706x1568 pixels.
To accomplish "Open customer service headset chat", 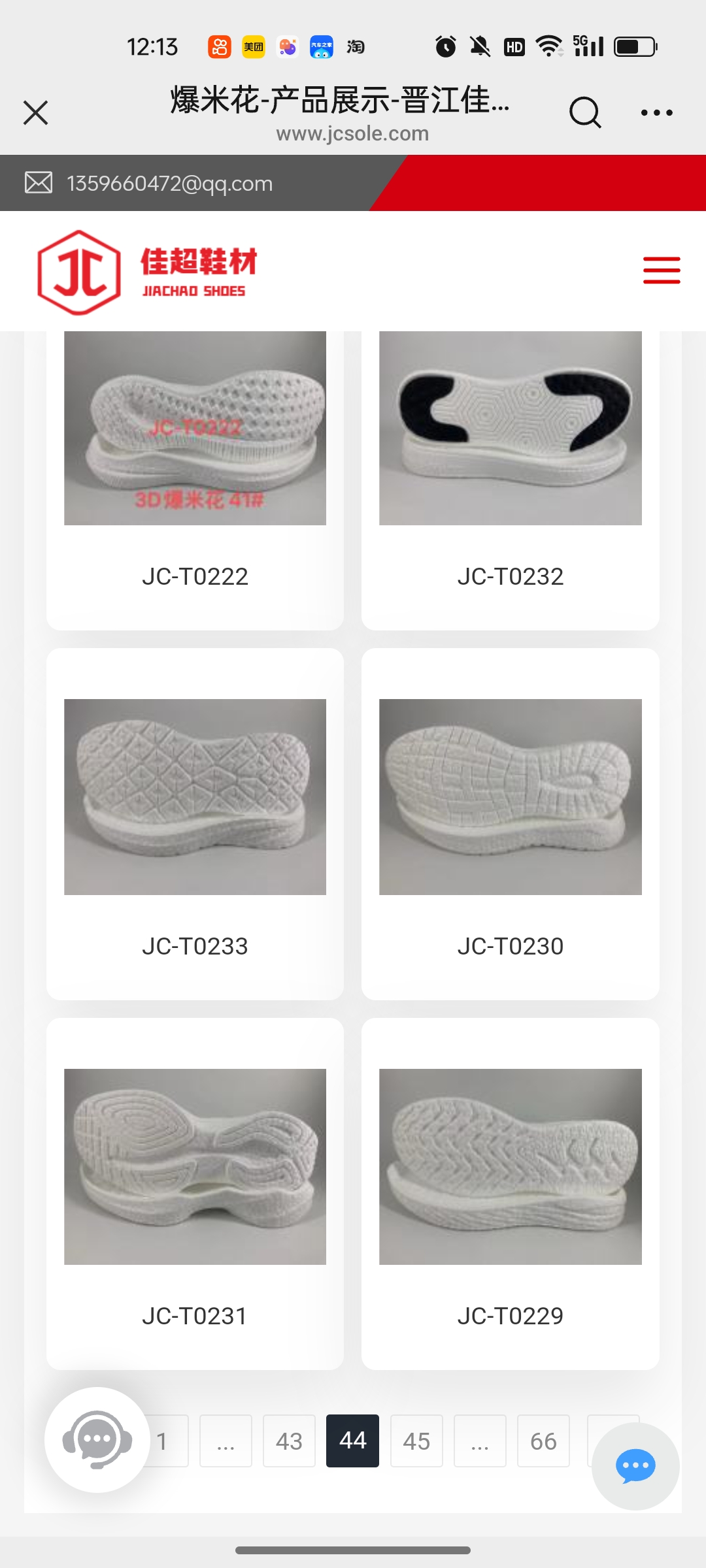I will tap(97, 1439).
